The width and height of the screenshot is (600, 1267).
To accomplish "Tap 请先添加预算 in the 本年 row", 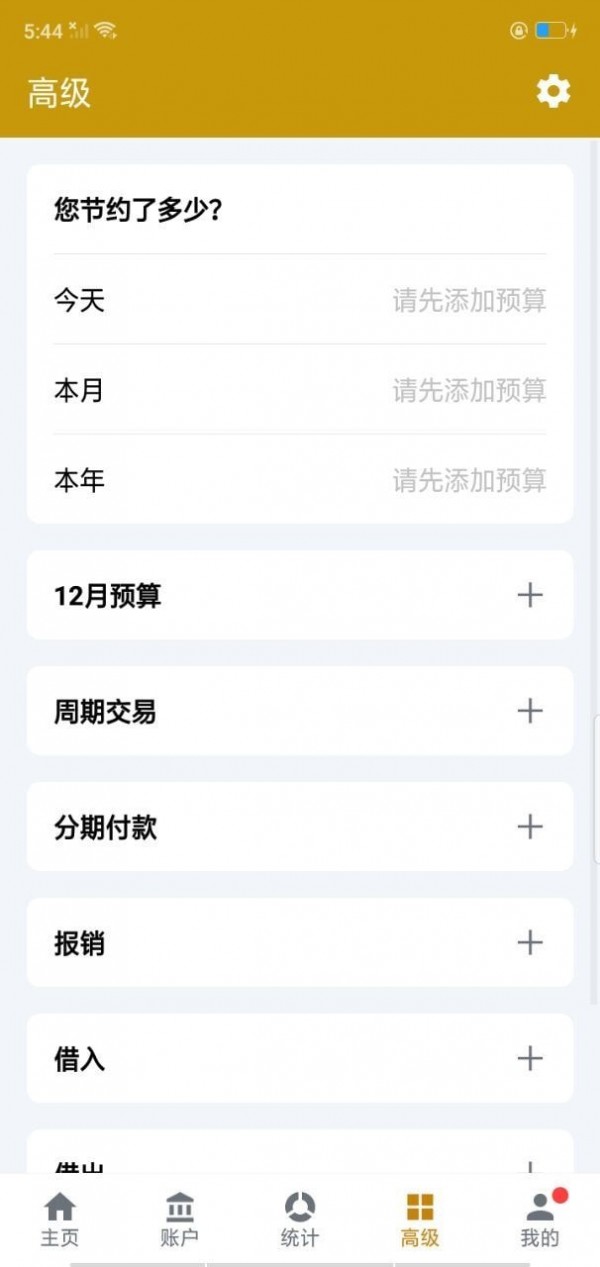I will coord(469,480).
